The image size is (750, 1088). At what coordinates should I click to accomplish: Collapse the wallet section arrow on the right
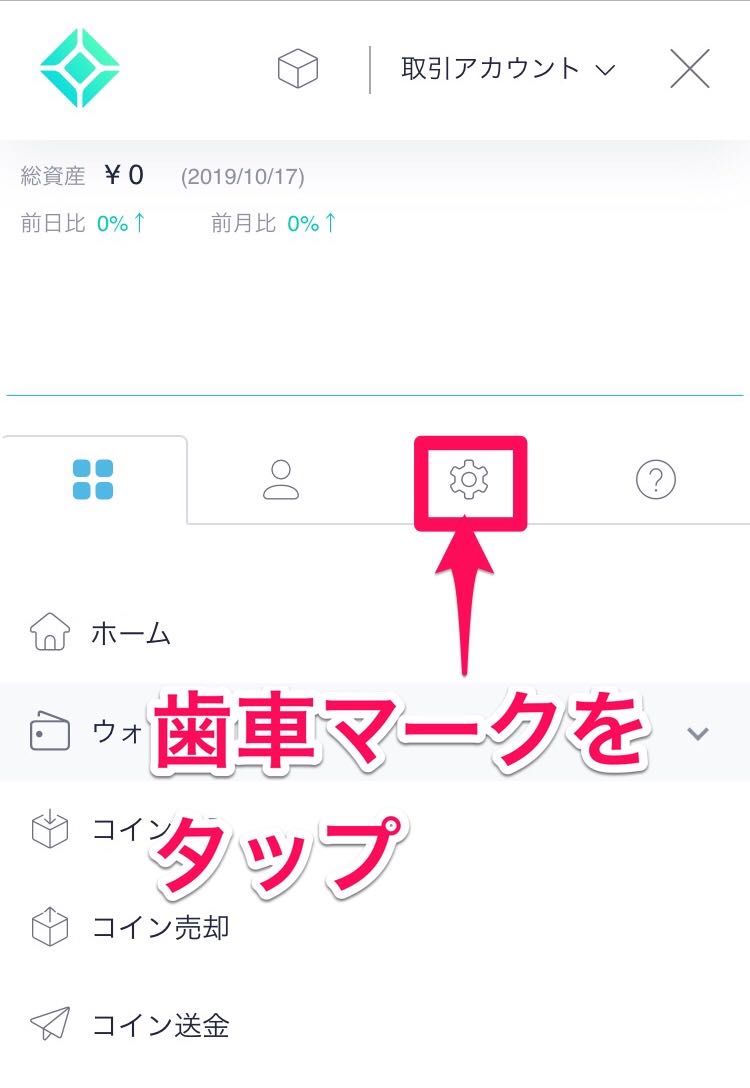(697, 733)
